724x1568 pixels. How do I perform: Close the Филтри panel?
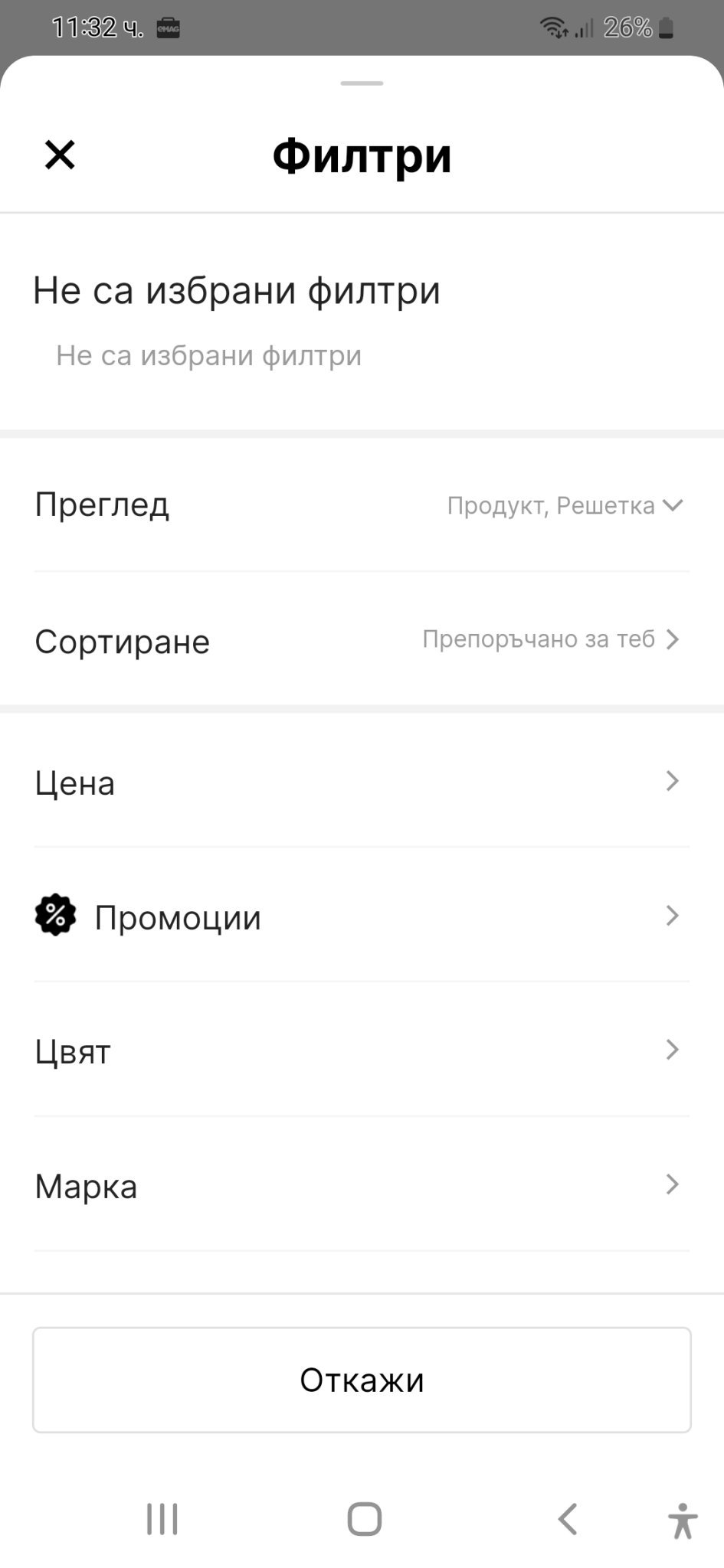60,155
